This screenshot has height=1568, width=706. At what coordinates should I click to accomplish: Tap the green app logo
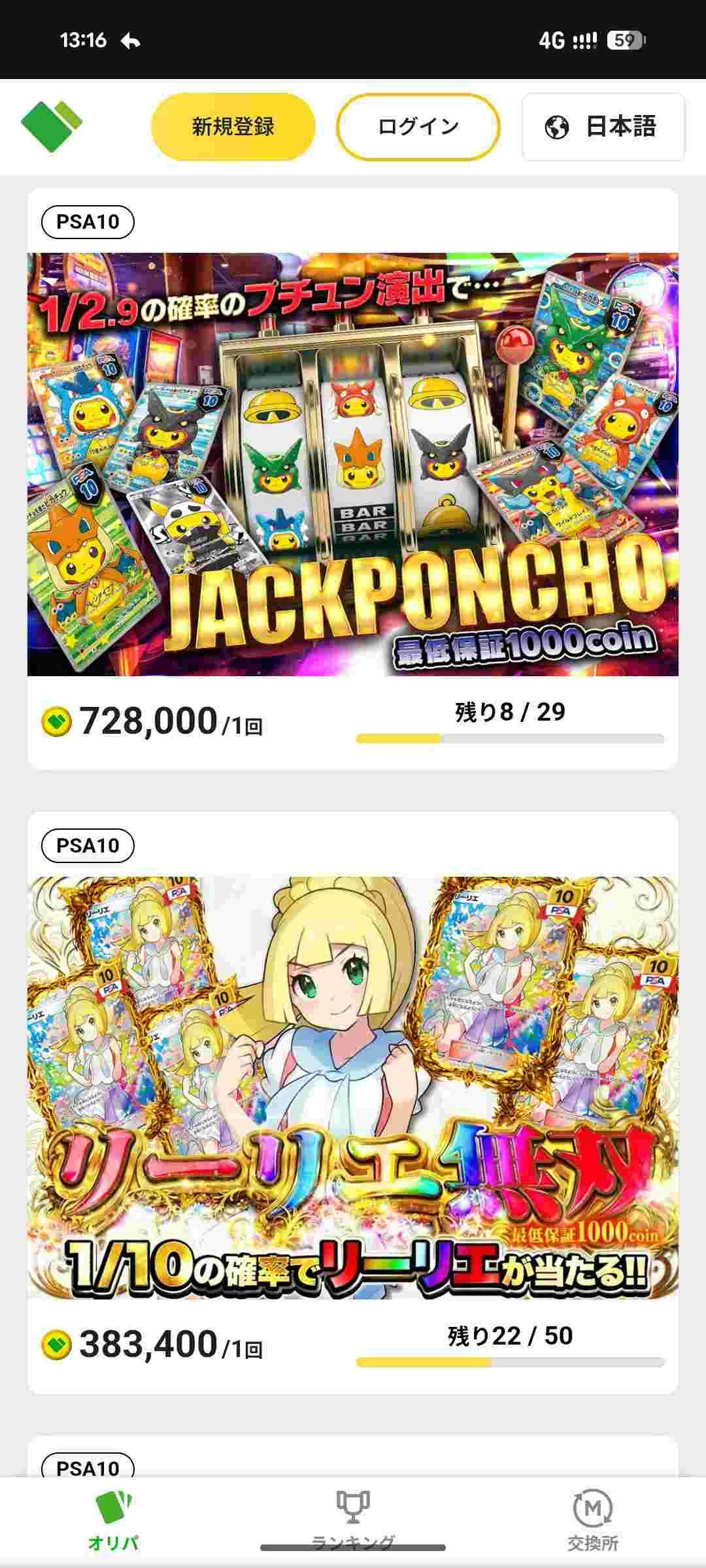[x=52, y=127]
